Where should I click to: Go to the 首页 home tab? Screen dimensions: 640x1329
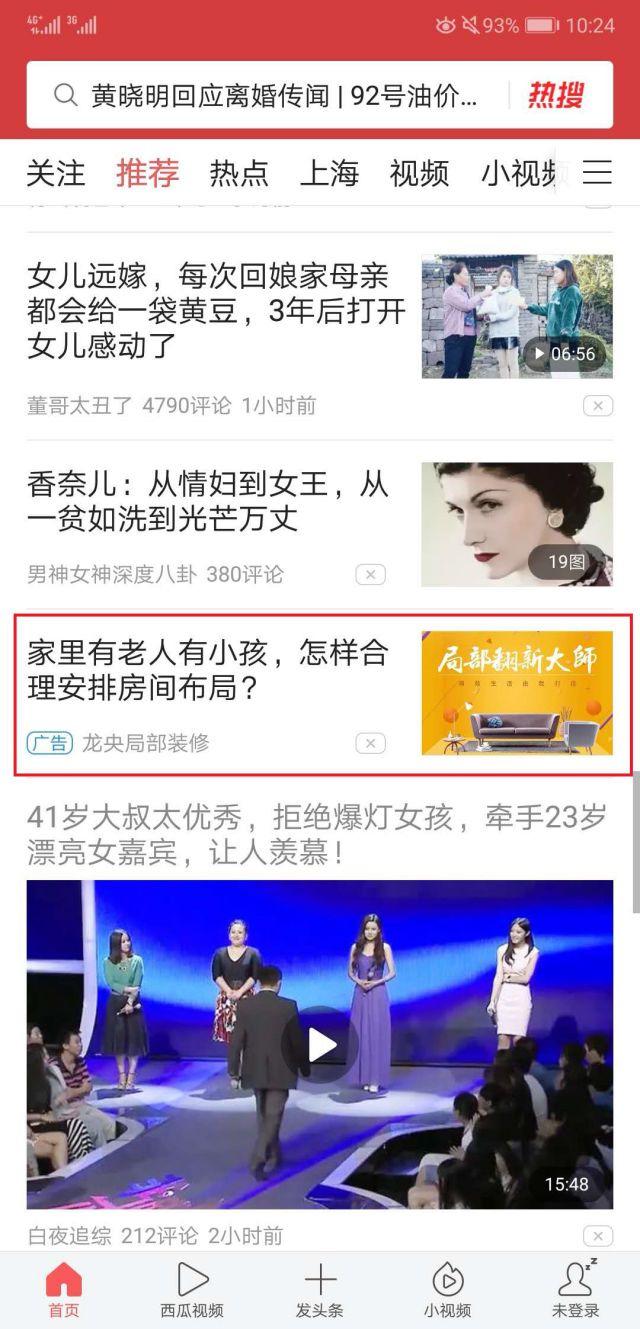point(64,1290)
